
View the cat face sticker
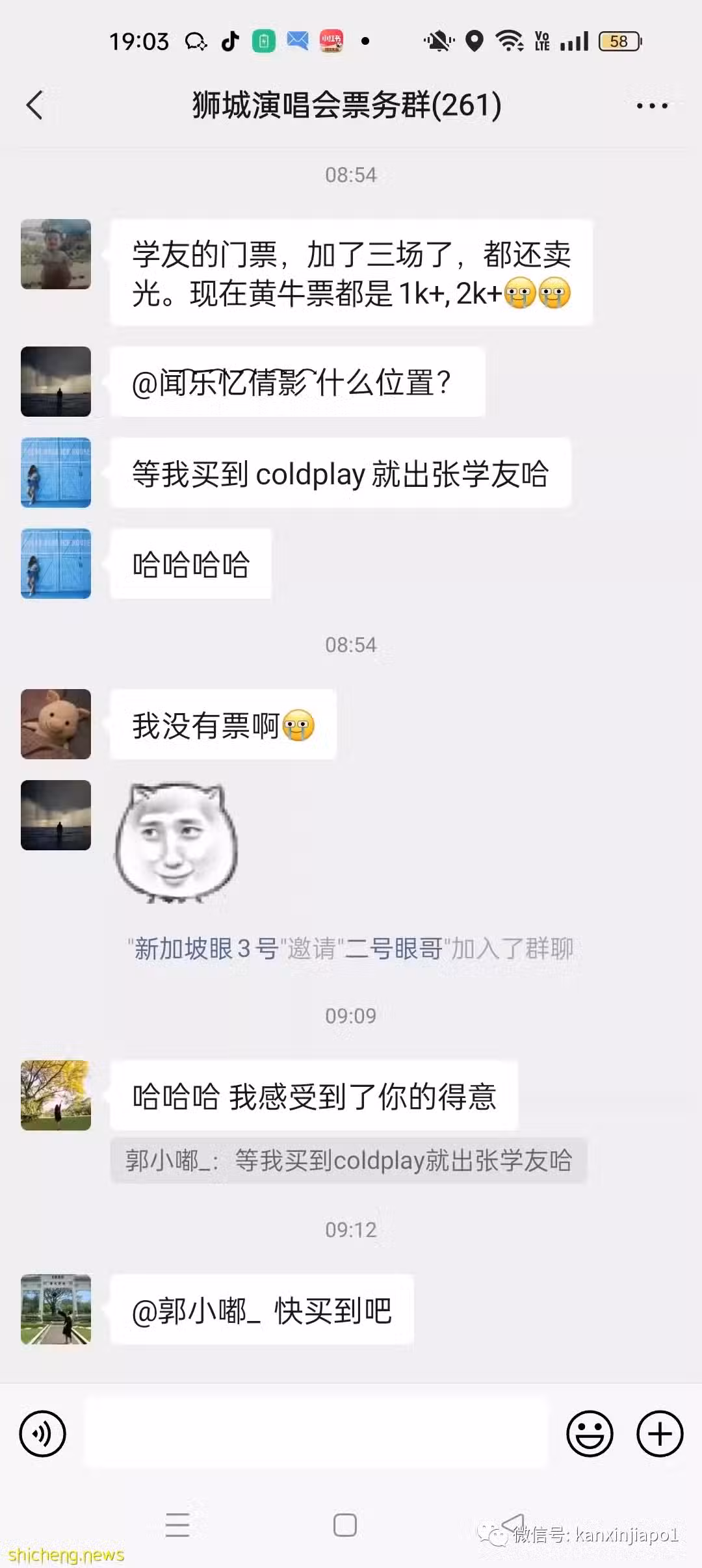pos(175,843)
